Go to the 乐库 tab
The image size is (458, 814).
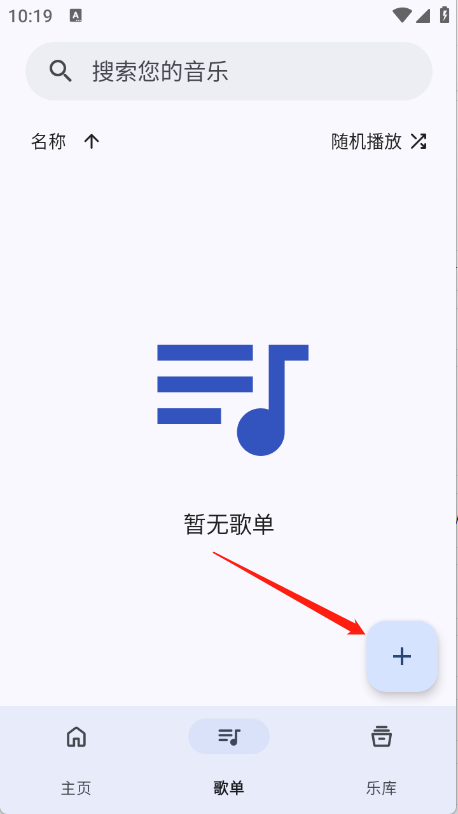coord(381,759)
